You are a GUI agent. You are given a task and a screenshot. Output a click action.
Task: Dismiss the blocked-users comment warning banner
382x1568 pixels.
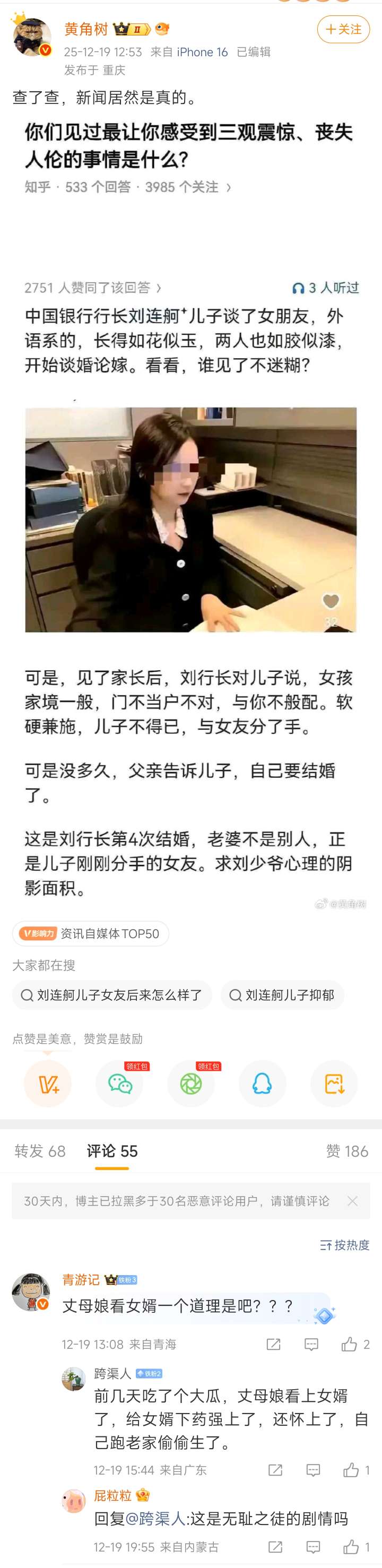pyautogui.click(x=352, y=1200)
